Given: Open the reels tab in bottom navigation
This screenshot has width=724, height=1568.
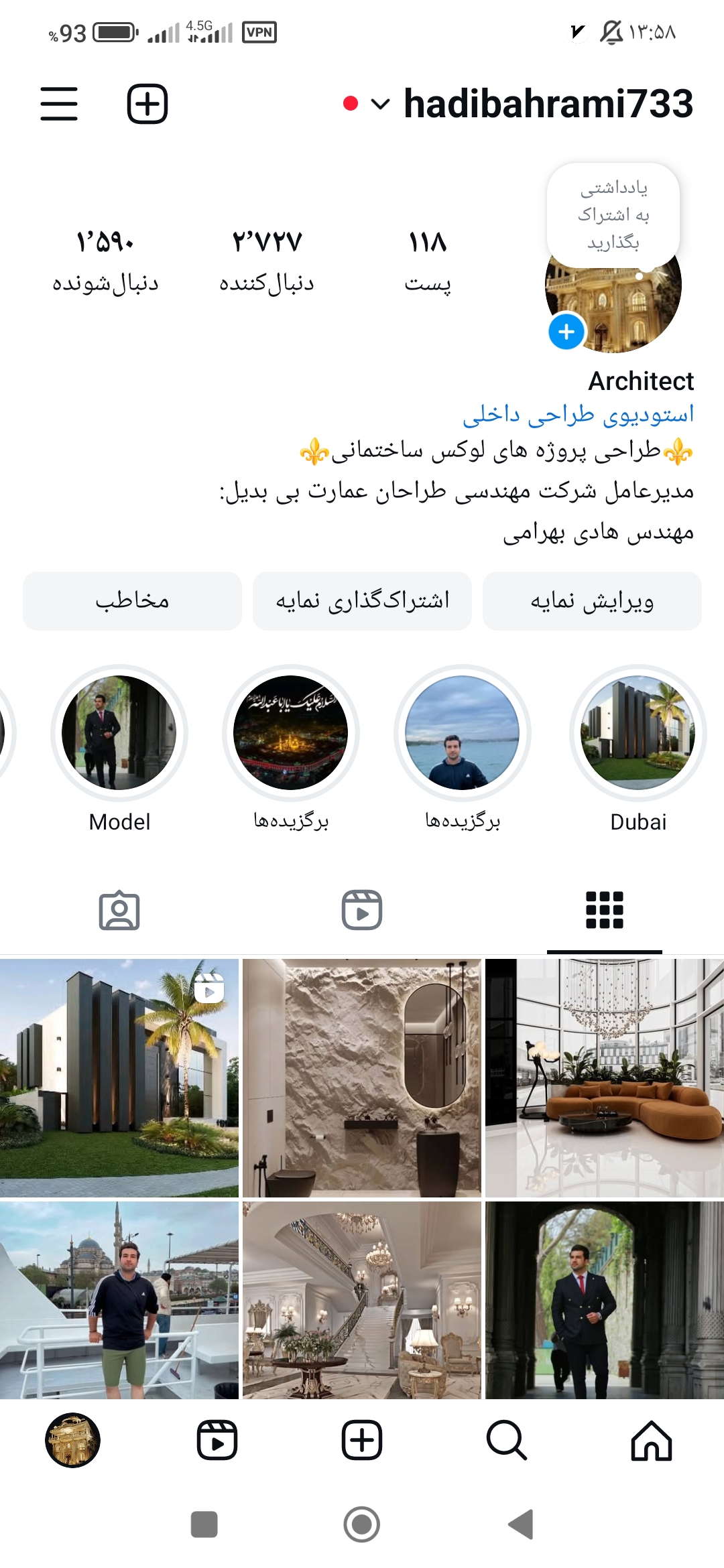Looking at the screenshot, I should pos(217,1440).
